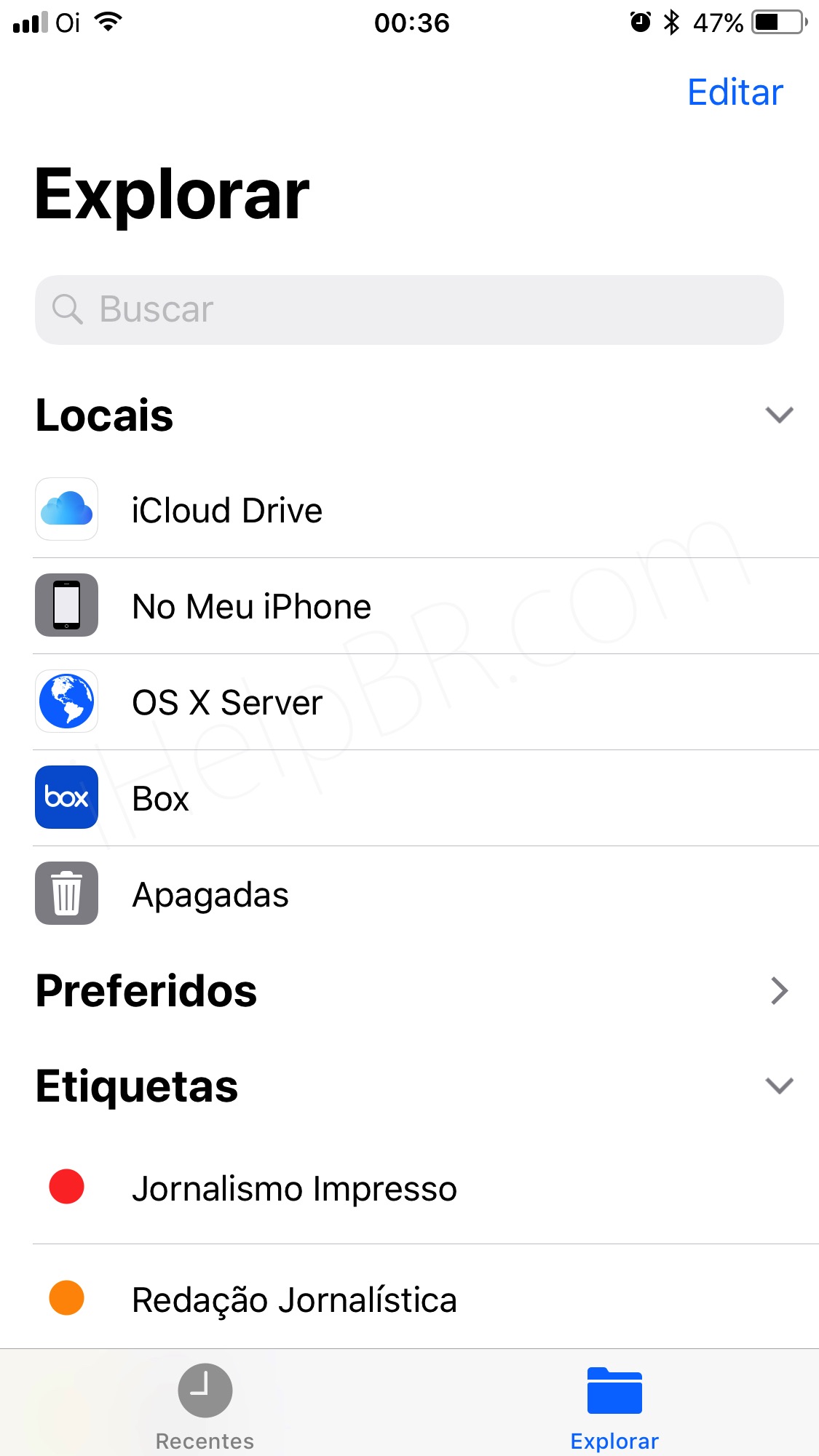The height and width of the screenshot is (1456, 819).
Task: Select the Jornalismo Impresso tag
Action: (x=294, y=1188)
